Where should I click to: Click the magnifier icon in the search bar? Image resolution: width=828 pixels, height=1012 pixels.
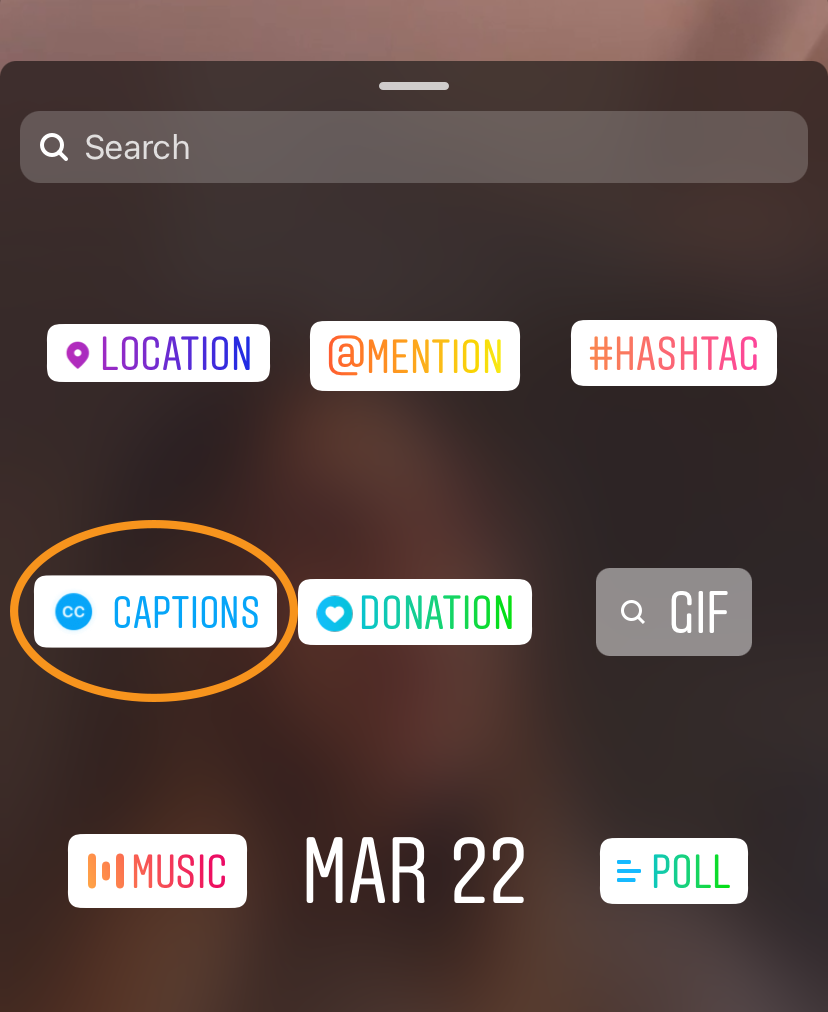pyautogui.click(x=54, y=147)
